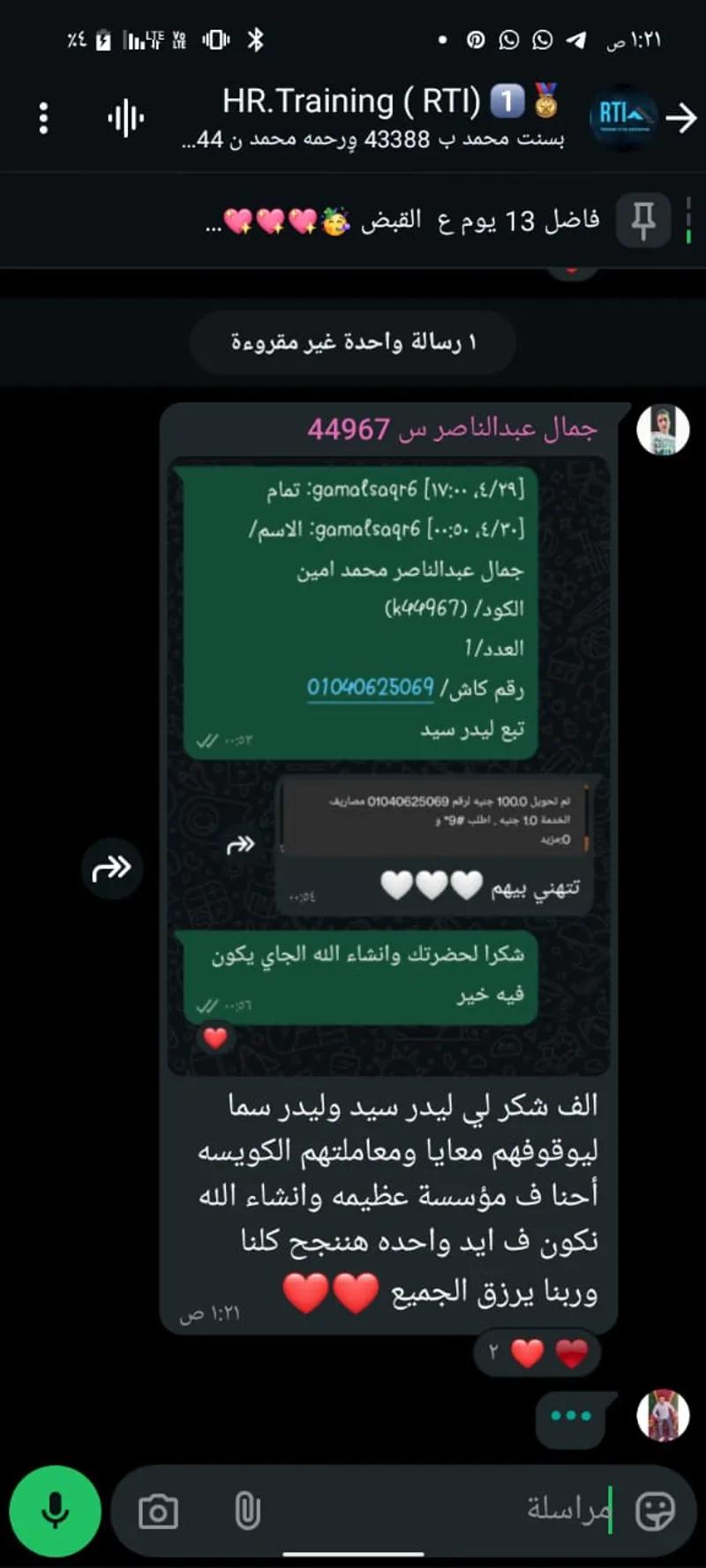Focus the مراسلة message input field
Screen dimensions: 706x1568
[441, 1511]
